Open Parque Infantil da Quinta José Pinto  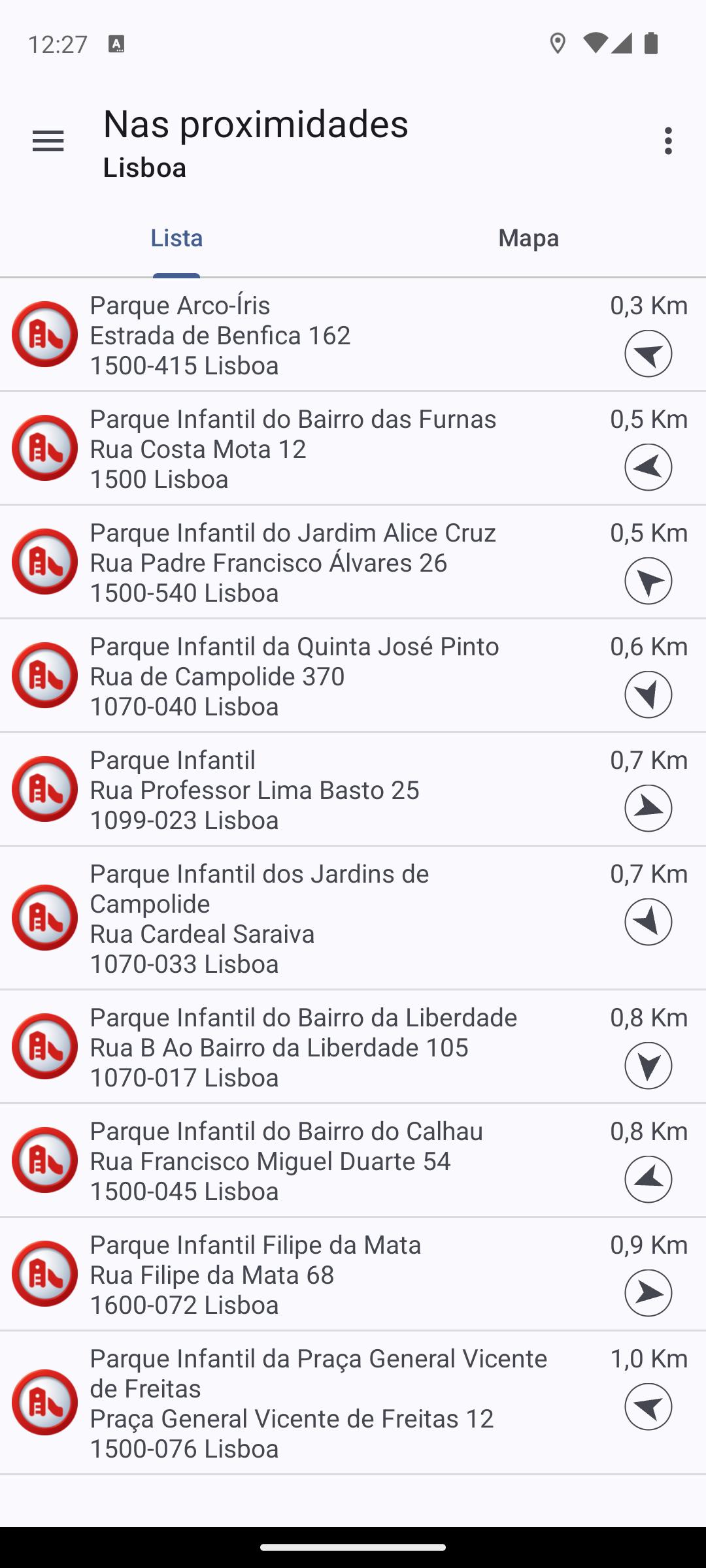click(x=353, y=676)
